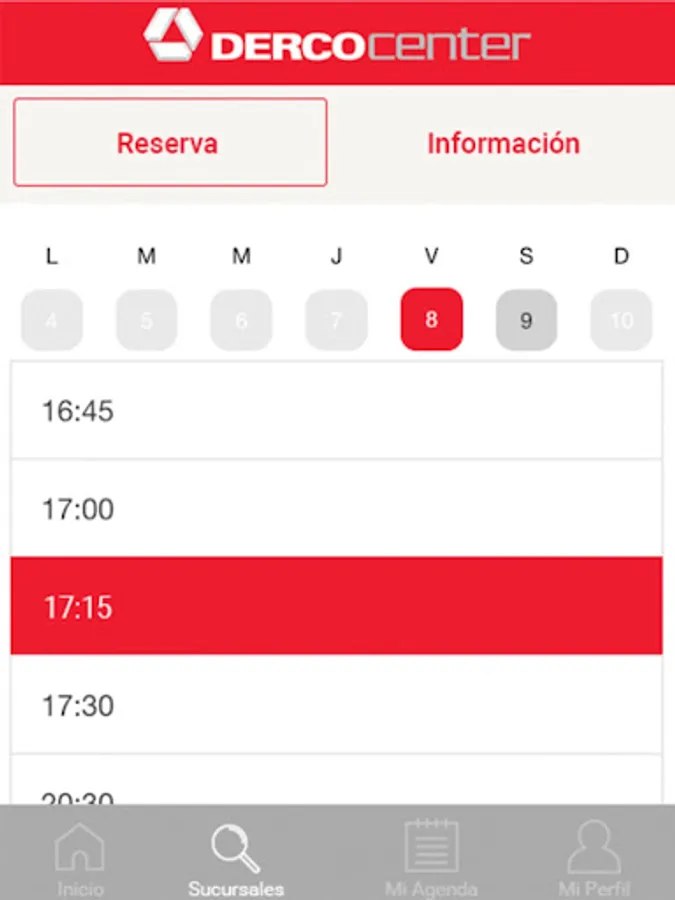Open the Sucursales tab

click(x=236, y=857)
